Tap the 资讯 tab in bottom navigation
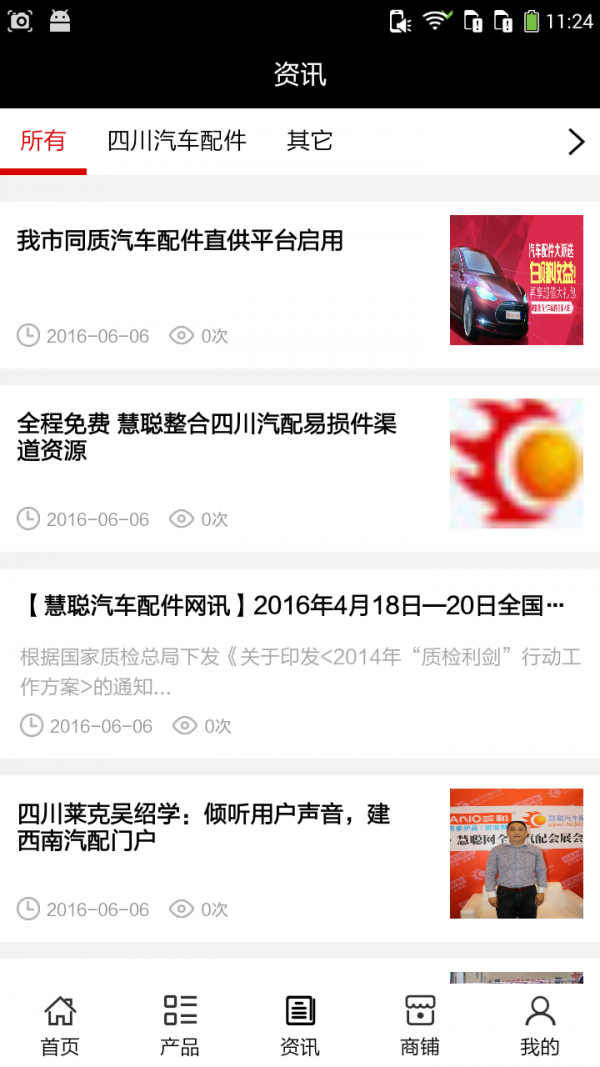The height and width of the screenshot is (1067, 600). (300, 1025)
